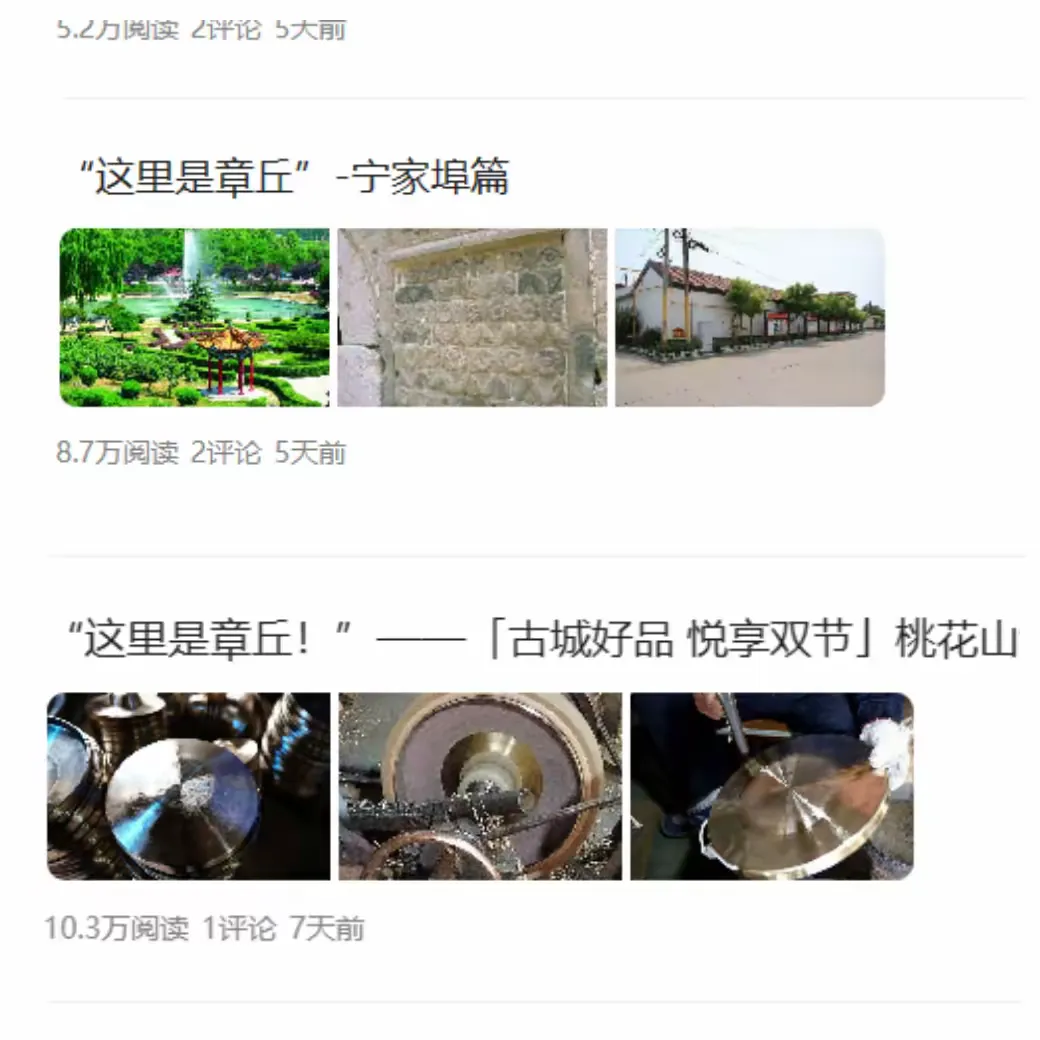Viewport: 1040px width, 1040px height.
Task: Open the "这里是章丘"-宁家埠篇 article
Action: (x=294, y=178)
